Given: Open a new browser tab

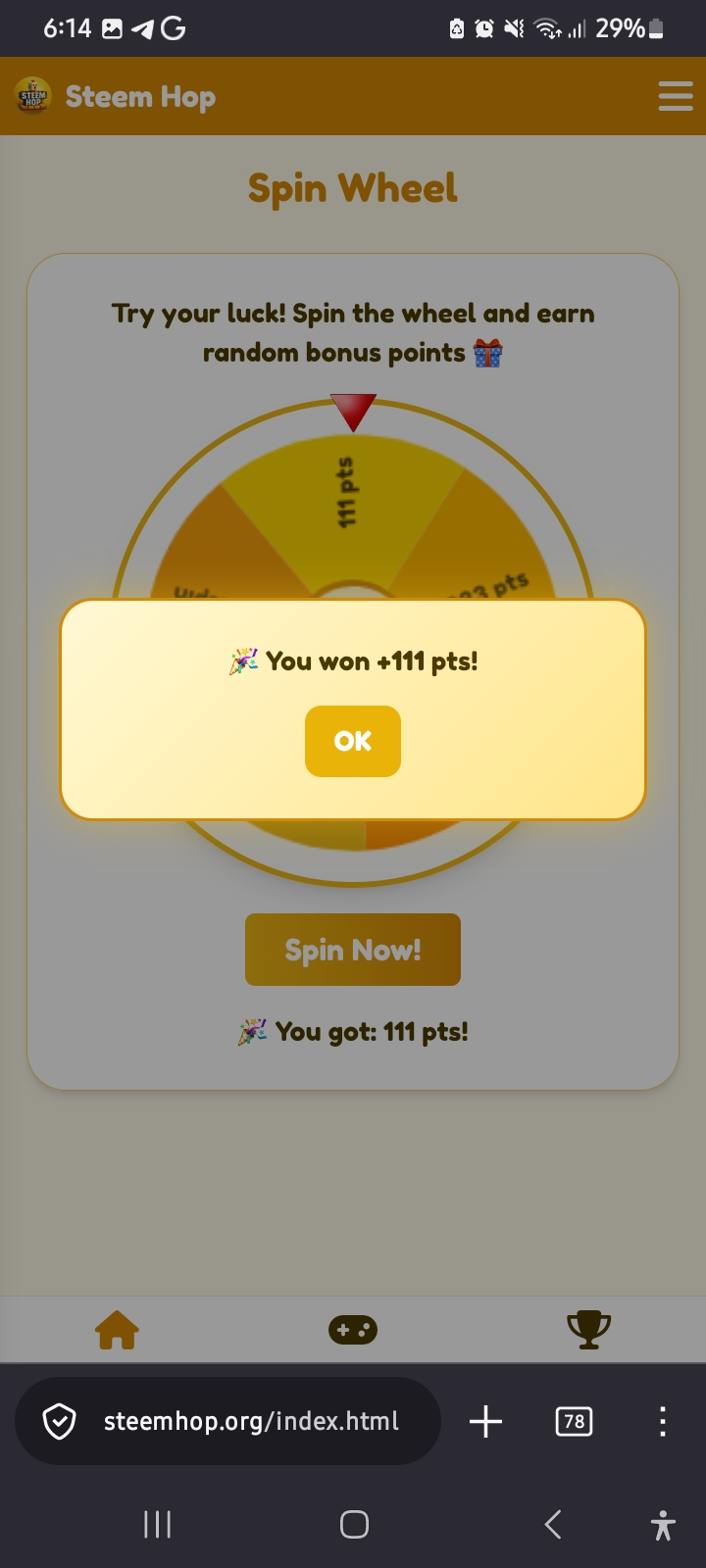Looking at the screenshot, I should coord(485,1421).
